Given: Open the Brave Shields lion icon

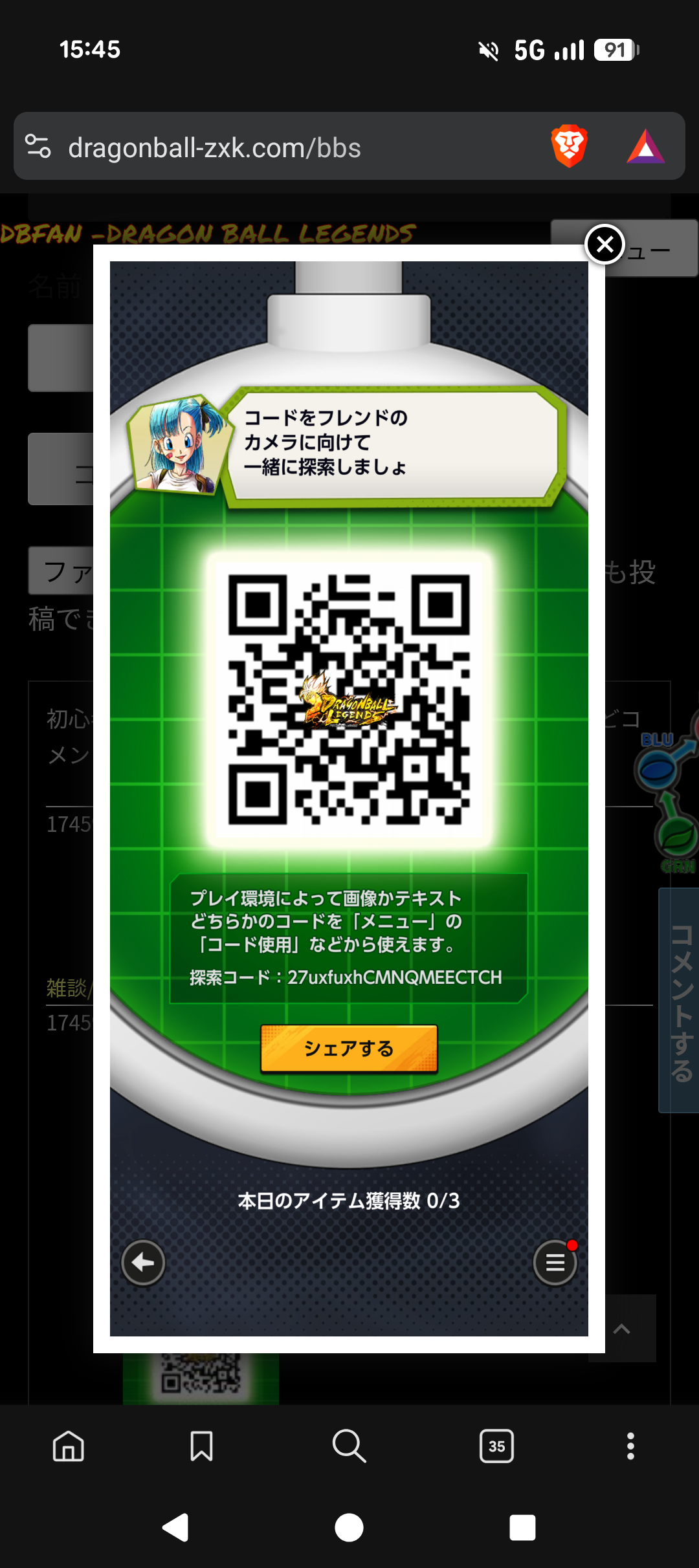Looking at the screenshot, I should click(x=569, y=146).
